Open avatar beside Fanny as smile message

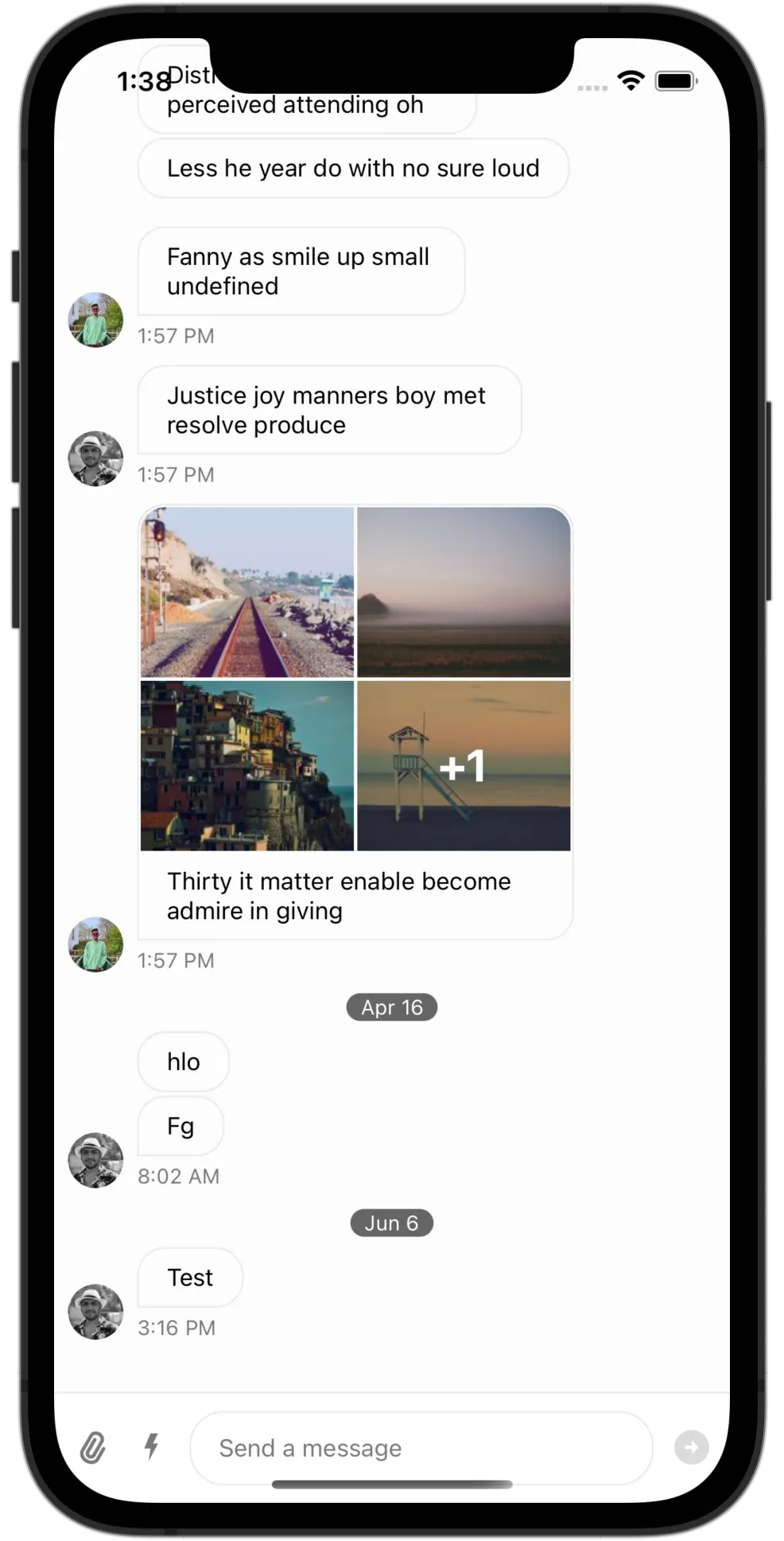tap(95, 320)
